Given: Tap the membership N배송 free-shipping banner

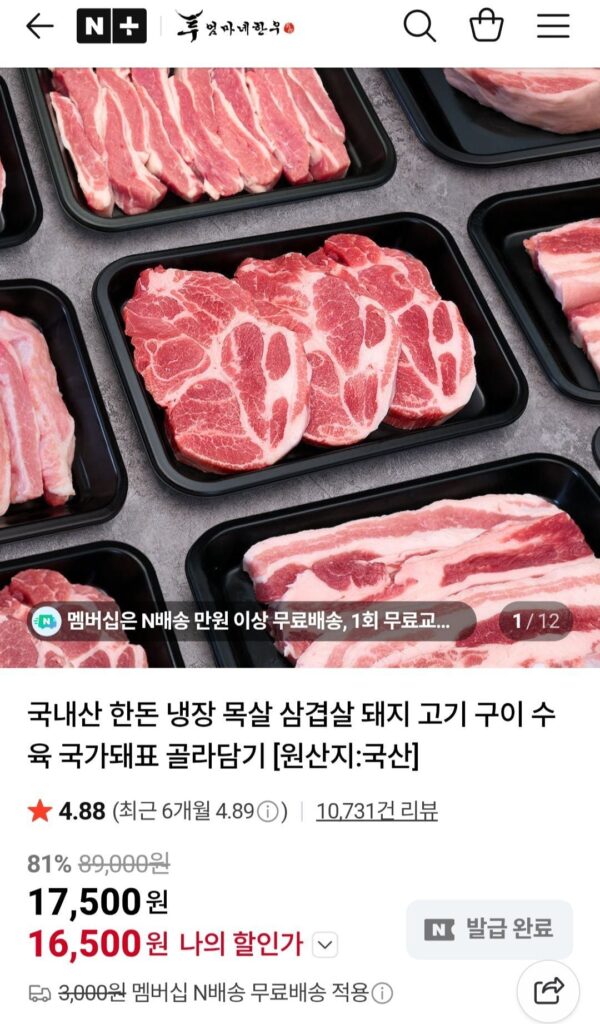Looking at the screenshot, I should pyautogui.click(x=250, y=621).
